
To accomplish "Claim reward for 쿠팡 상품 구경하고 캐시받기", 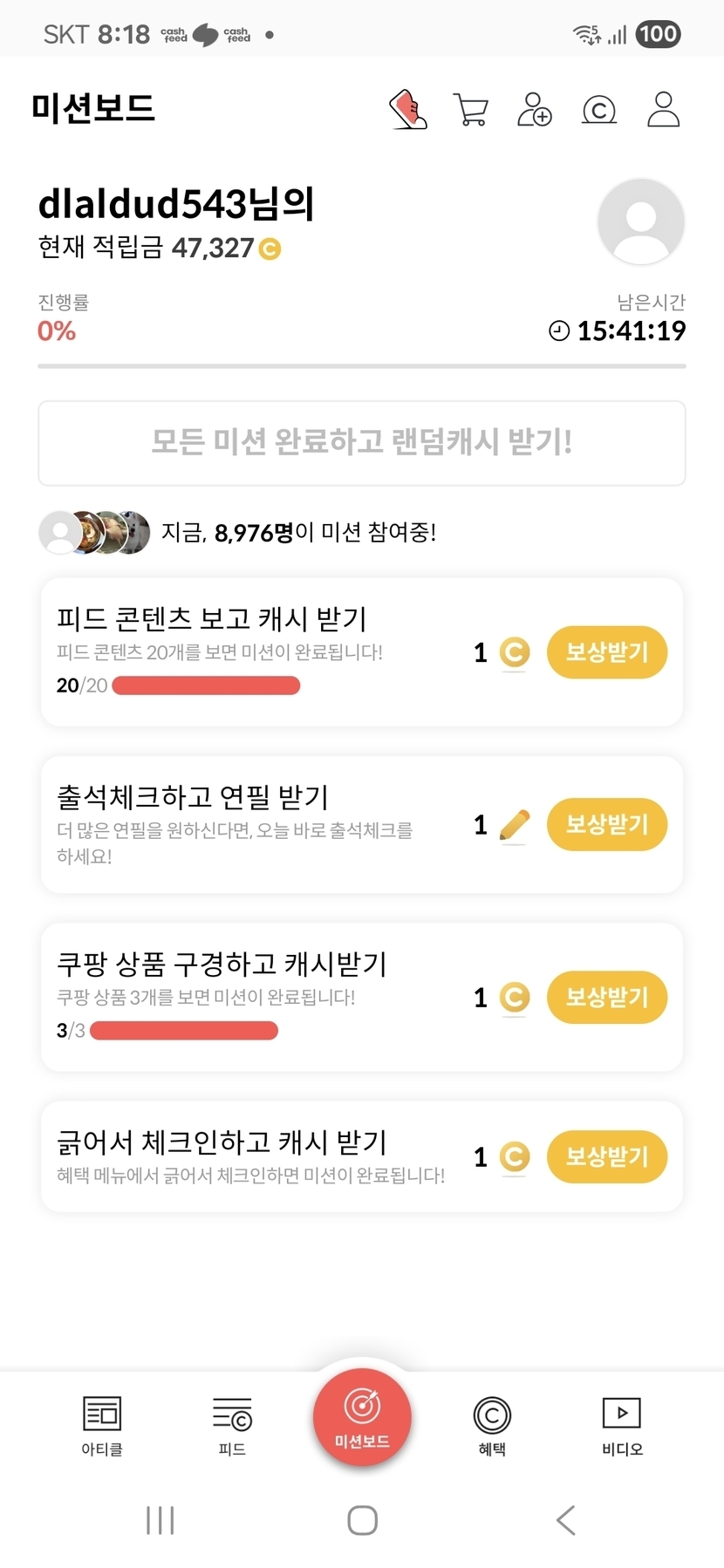I will pyautogui.click(x=606, y=997).
